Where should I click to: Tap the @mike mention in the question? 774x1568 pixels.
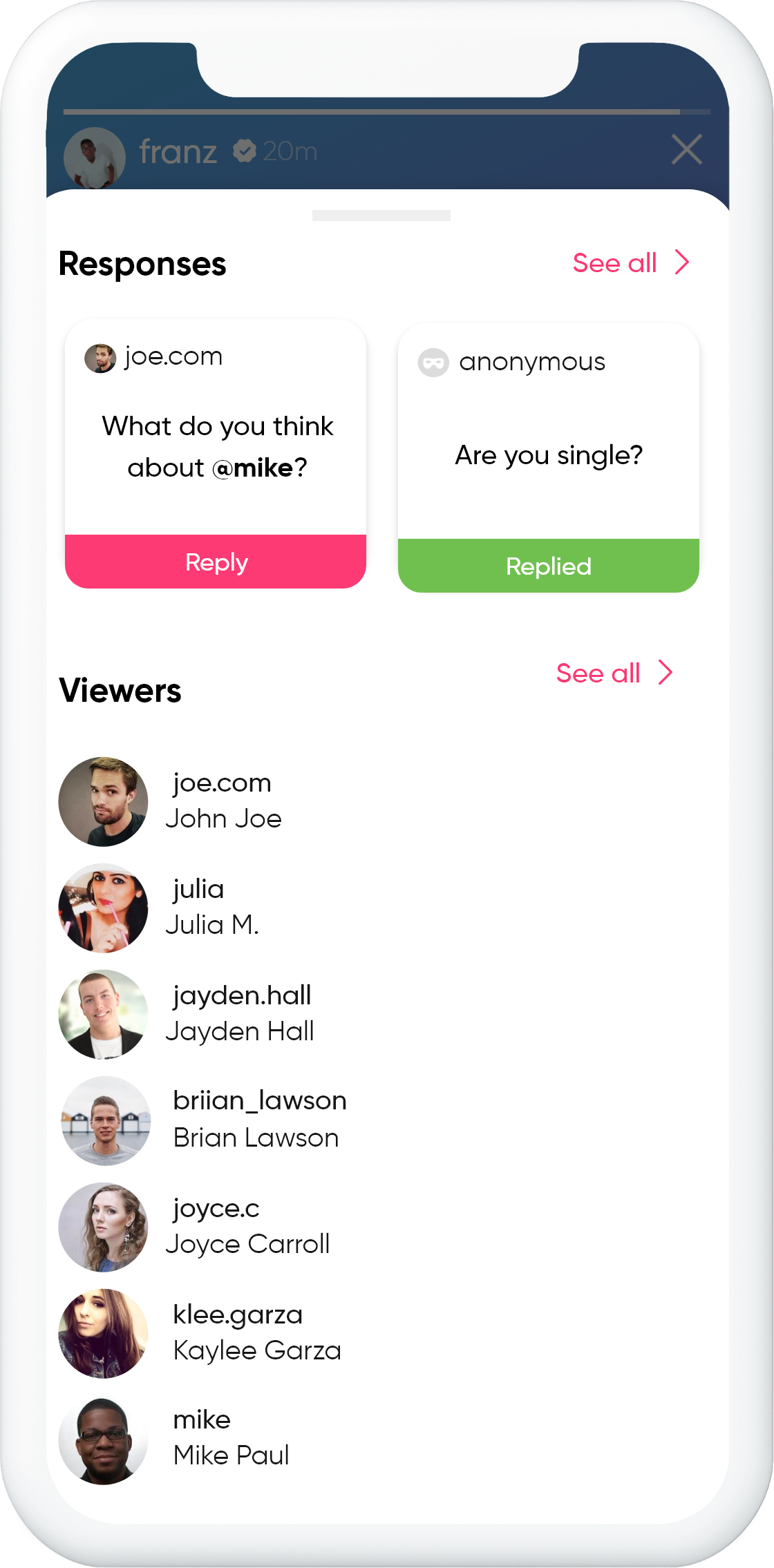pos(253,468)
